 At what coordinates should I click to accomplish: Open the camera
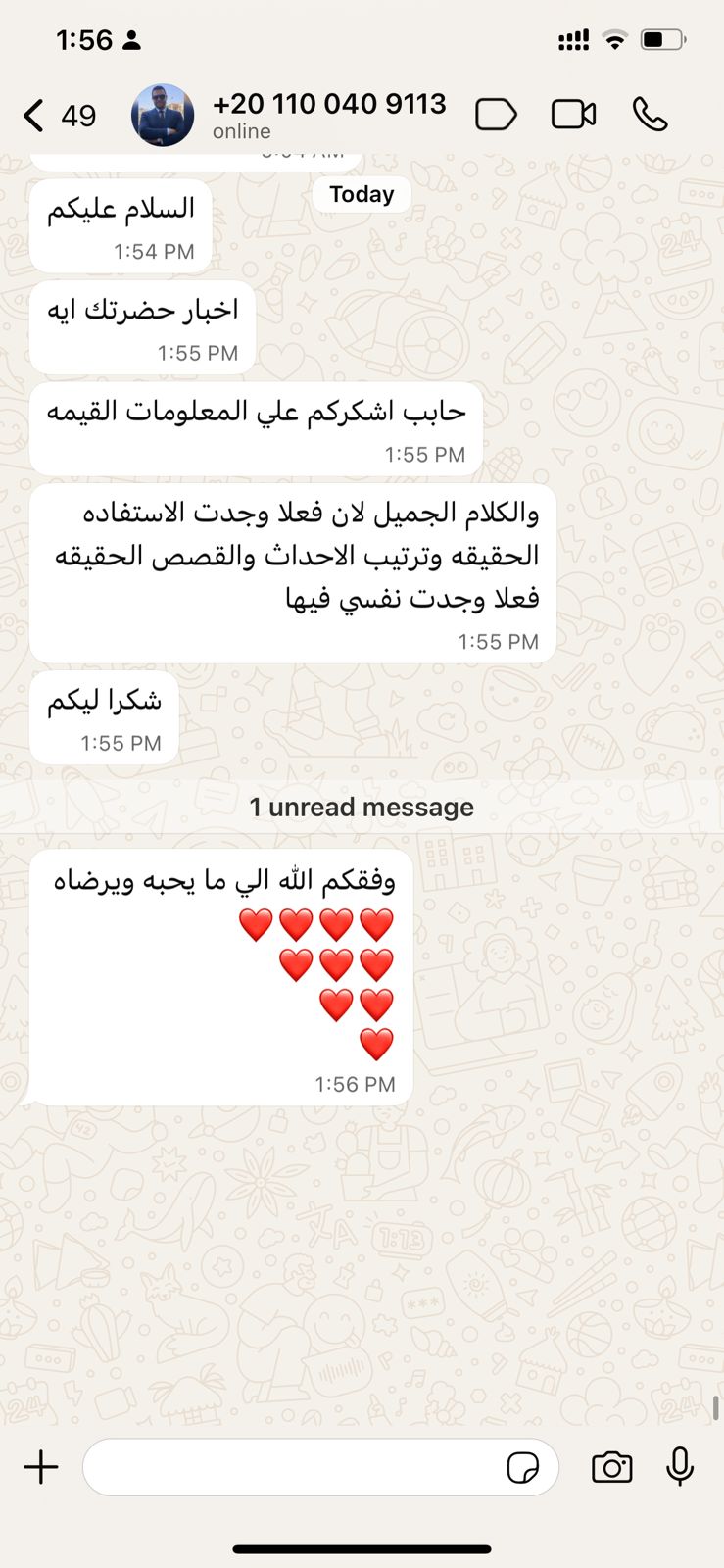pyautogui.click(x=612, y=1467)
